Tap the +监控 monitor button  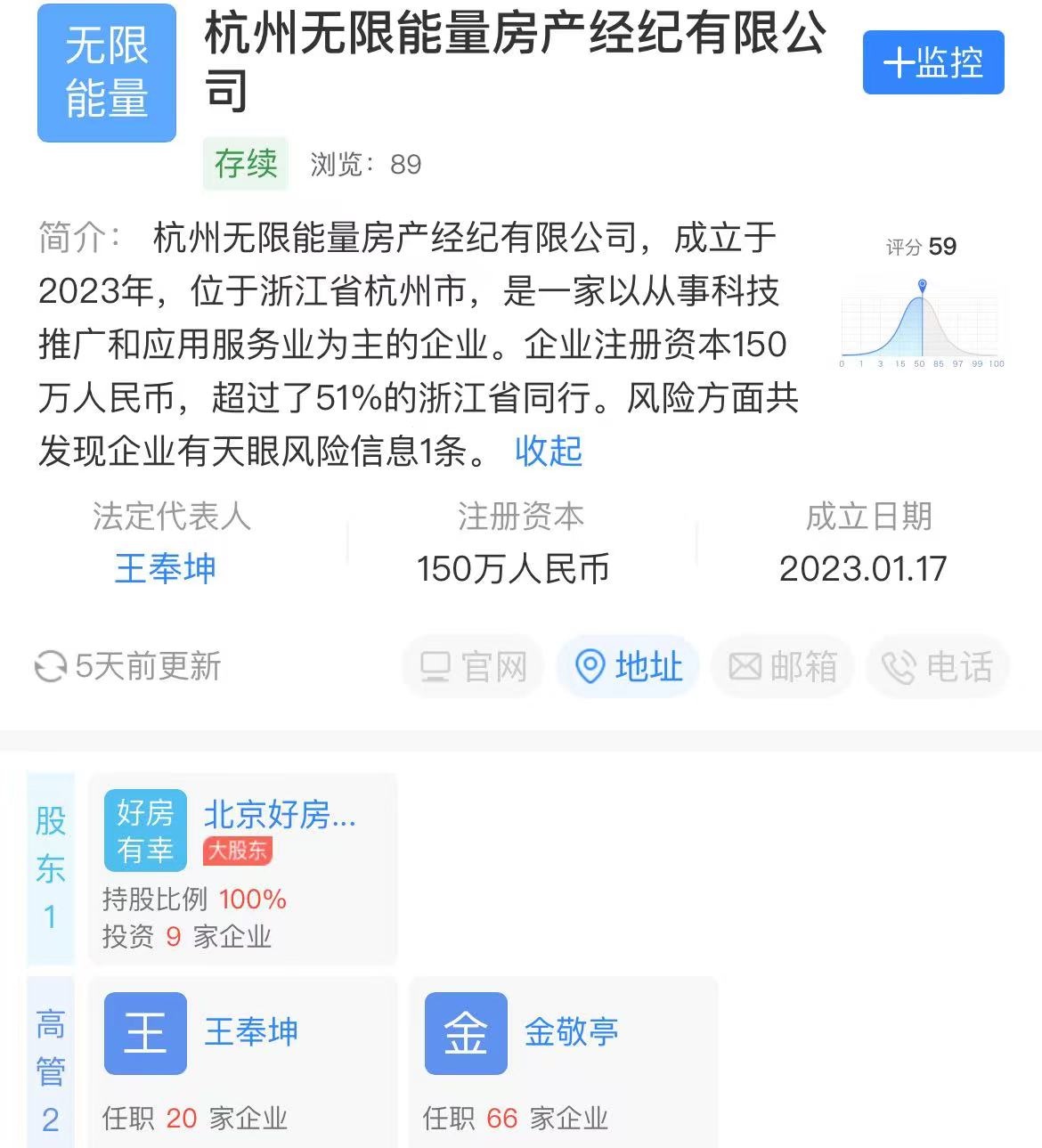(932, 62)
